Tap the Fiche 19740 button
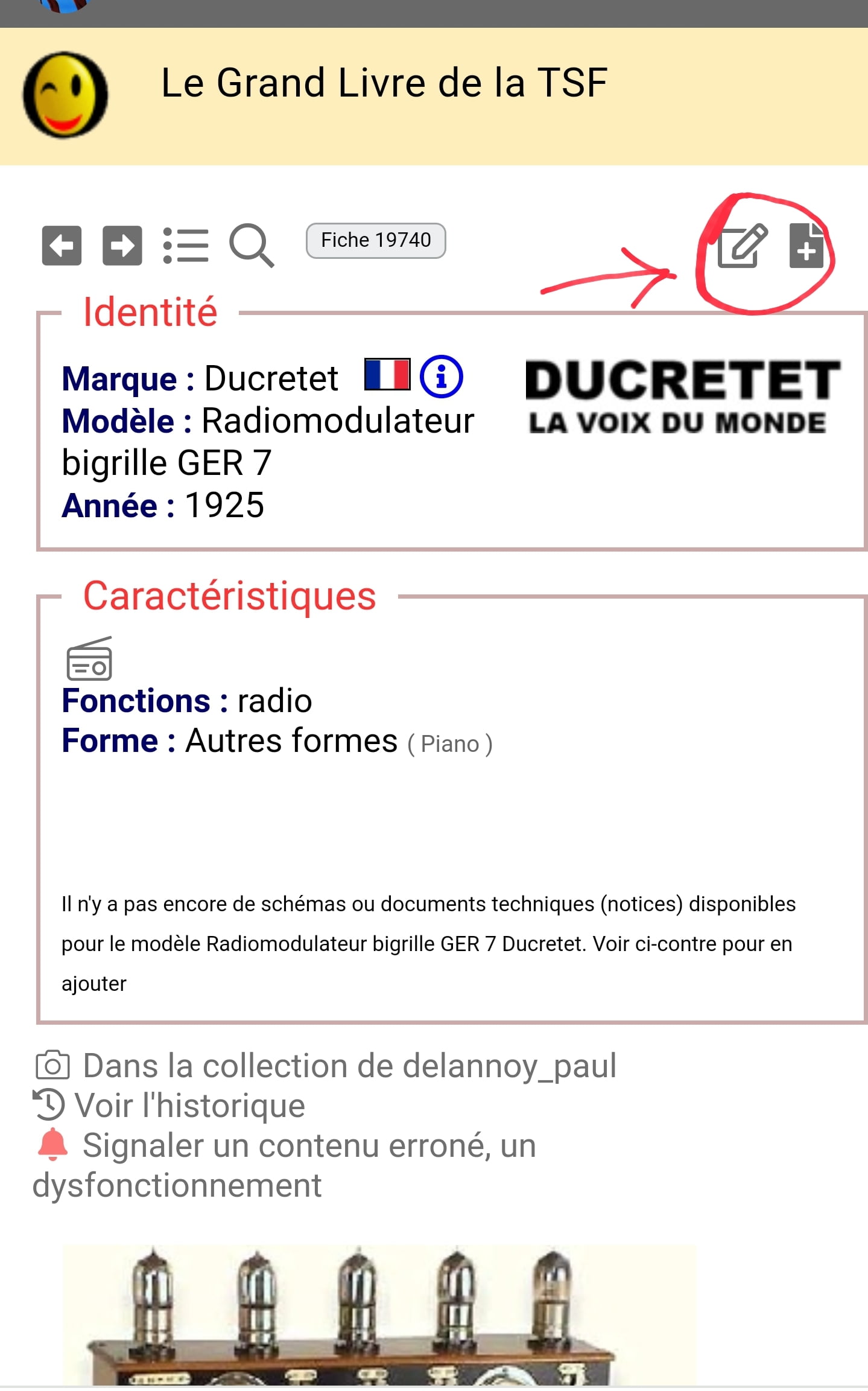Viewport: 868px width, 1391px height. [x=376, y=241]
